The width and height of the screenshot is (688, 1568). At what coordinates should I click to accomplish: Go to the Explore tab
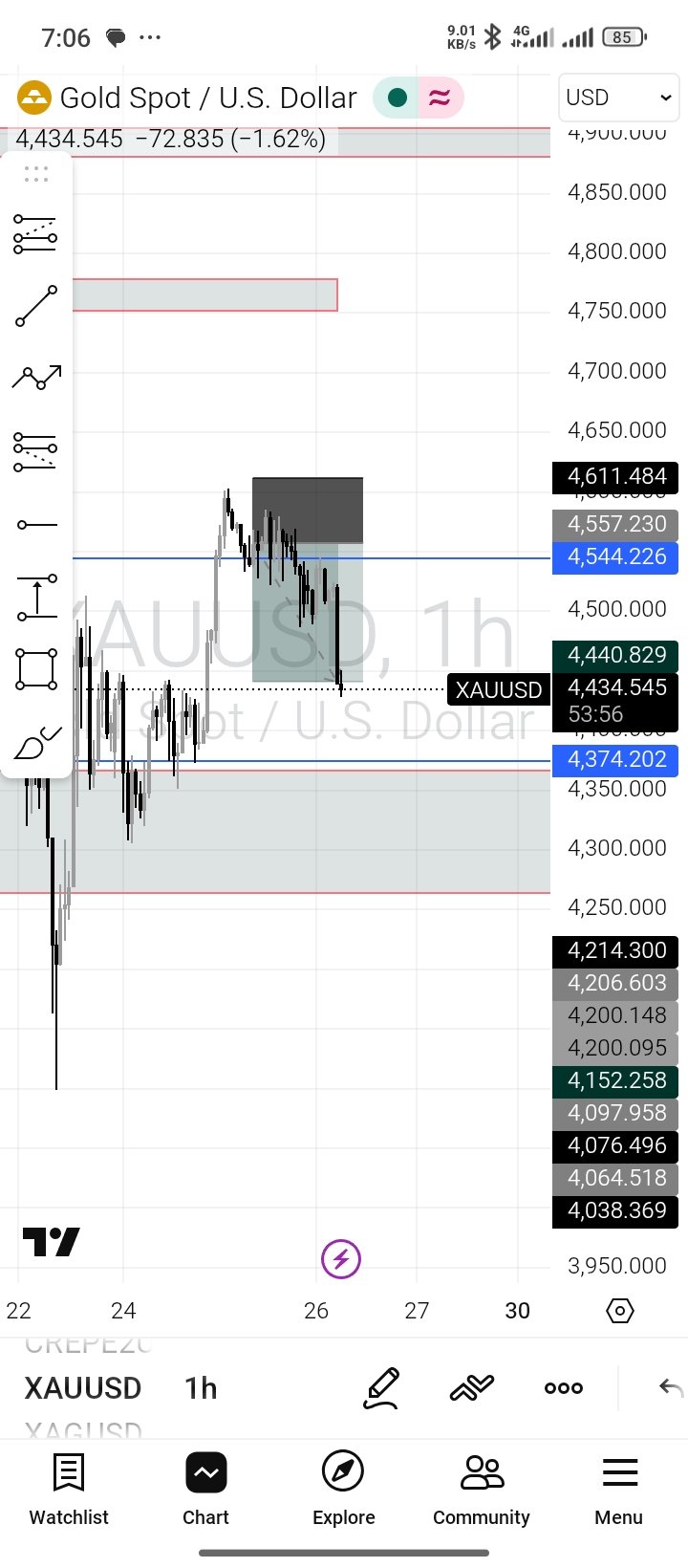click(344, 1490)
